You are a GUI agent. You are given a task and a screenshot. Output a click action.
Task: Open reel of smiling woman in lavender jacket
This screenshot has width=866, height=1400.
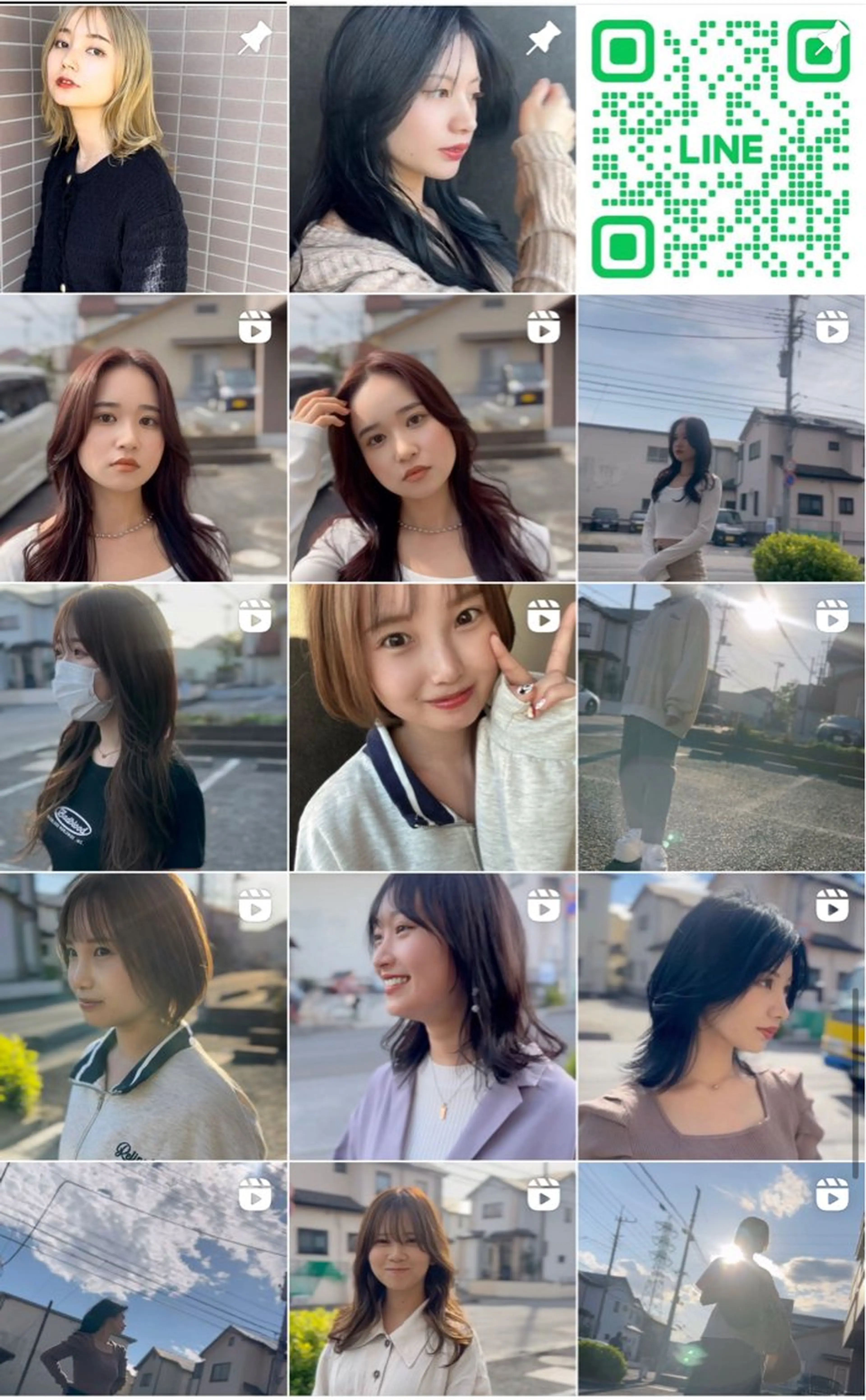point(432,1017)
